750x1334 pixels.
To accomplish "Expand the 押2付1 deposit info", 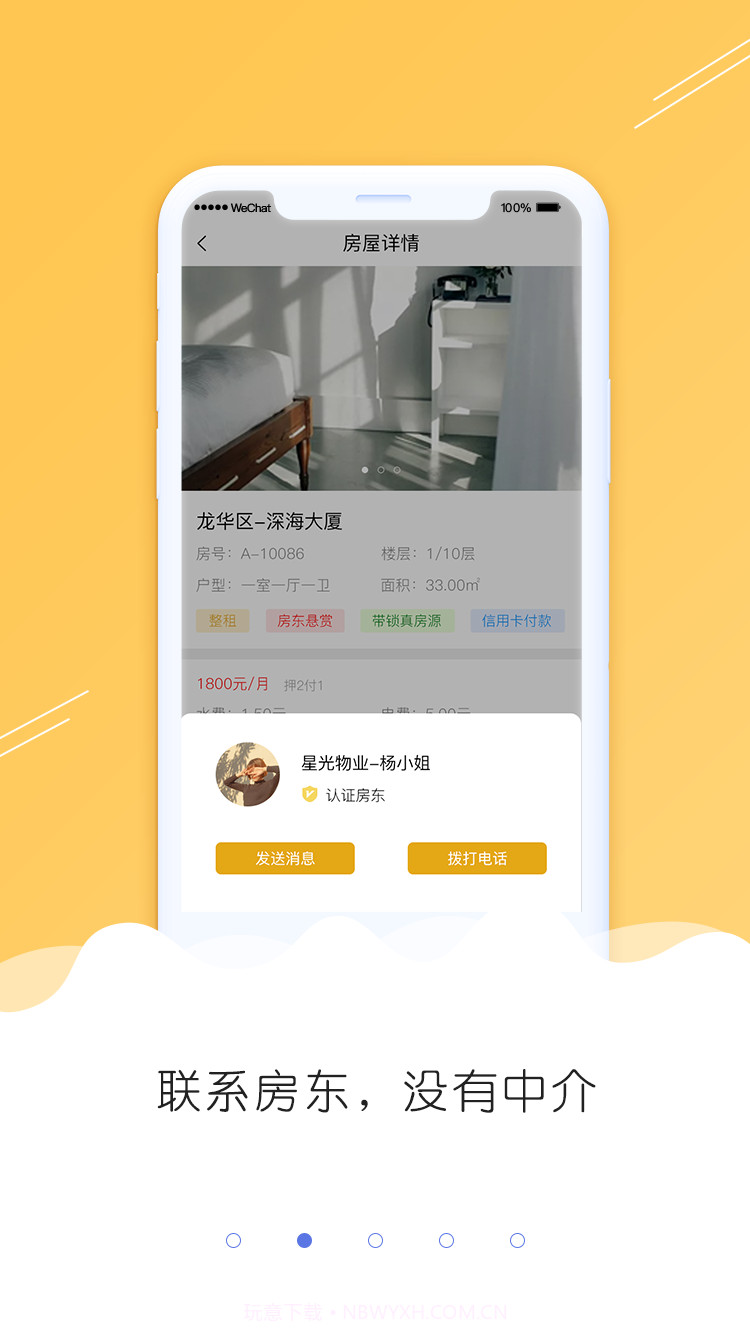I will point(303,685).
